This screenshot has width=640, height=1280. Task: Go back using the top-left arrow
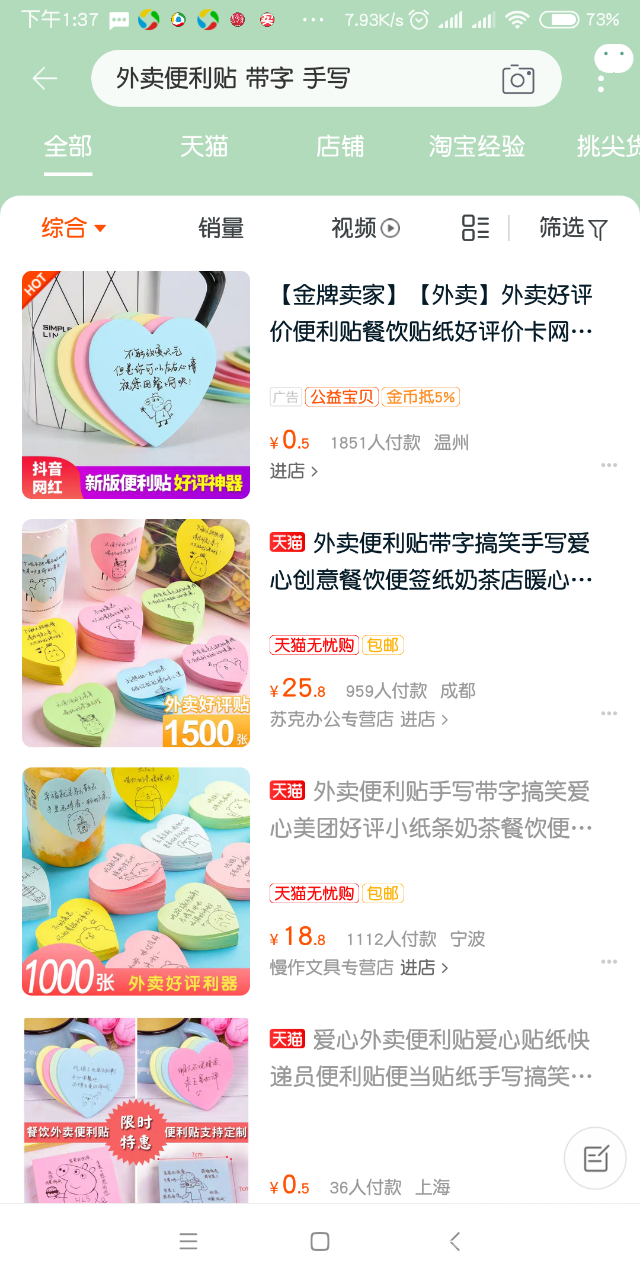pos(44,79)
